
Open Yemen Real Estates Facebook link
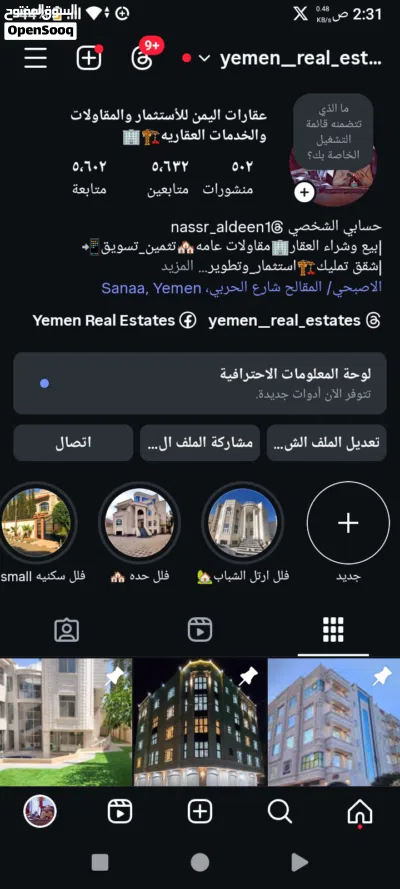click(x=114, y=320)
